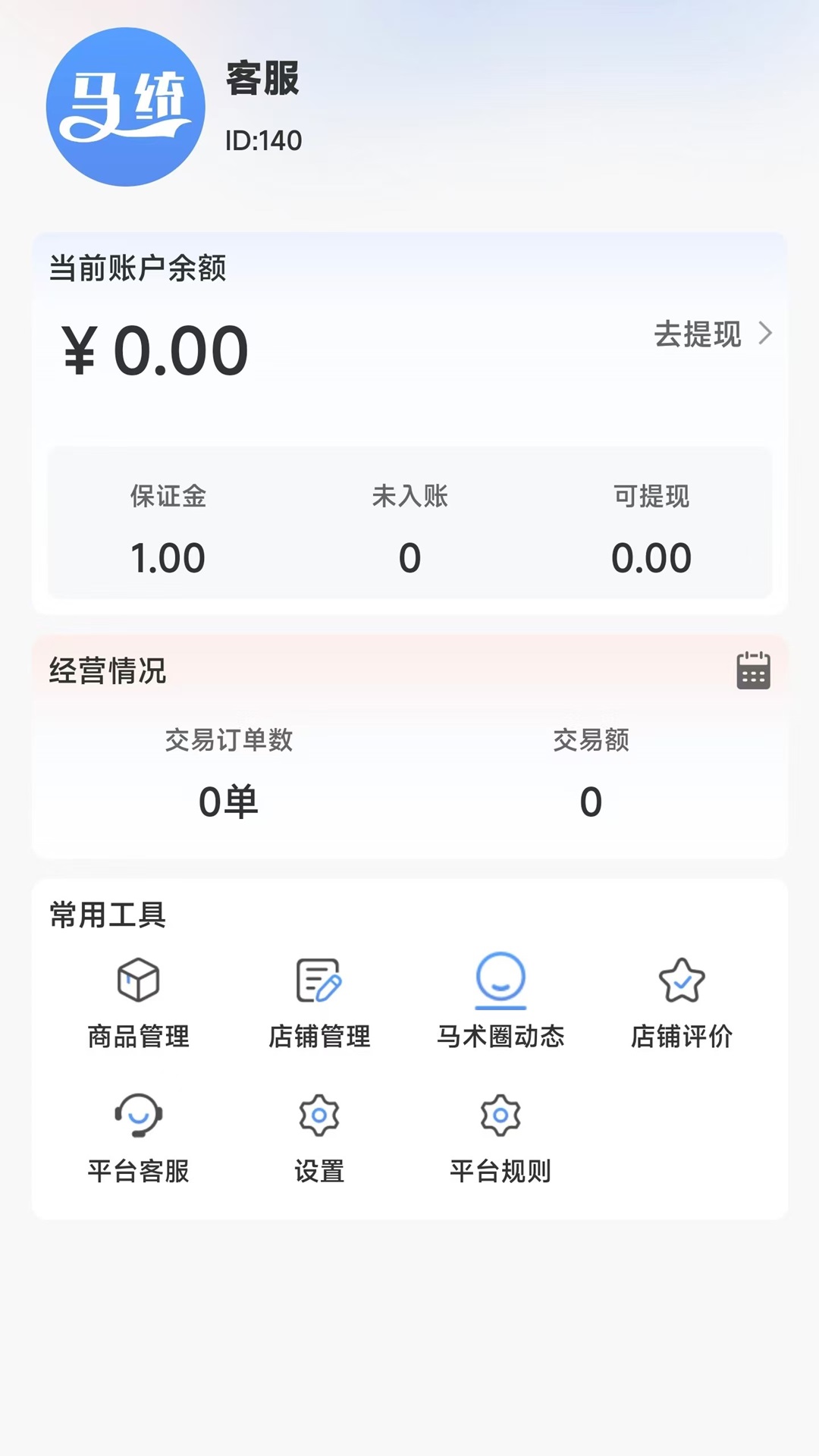Tap the profile avatar
This screenshot has width=819, height=1456.
[x=126, y=107]
